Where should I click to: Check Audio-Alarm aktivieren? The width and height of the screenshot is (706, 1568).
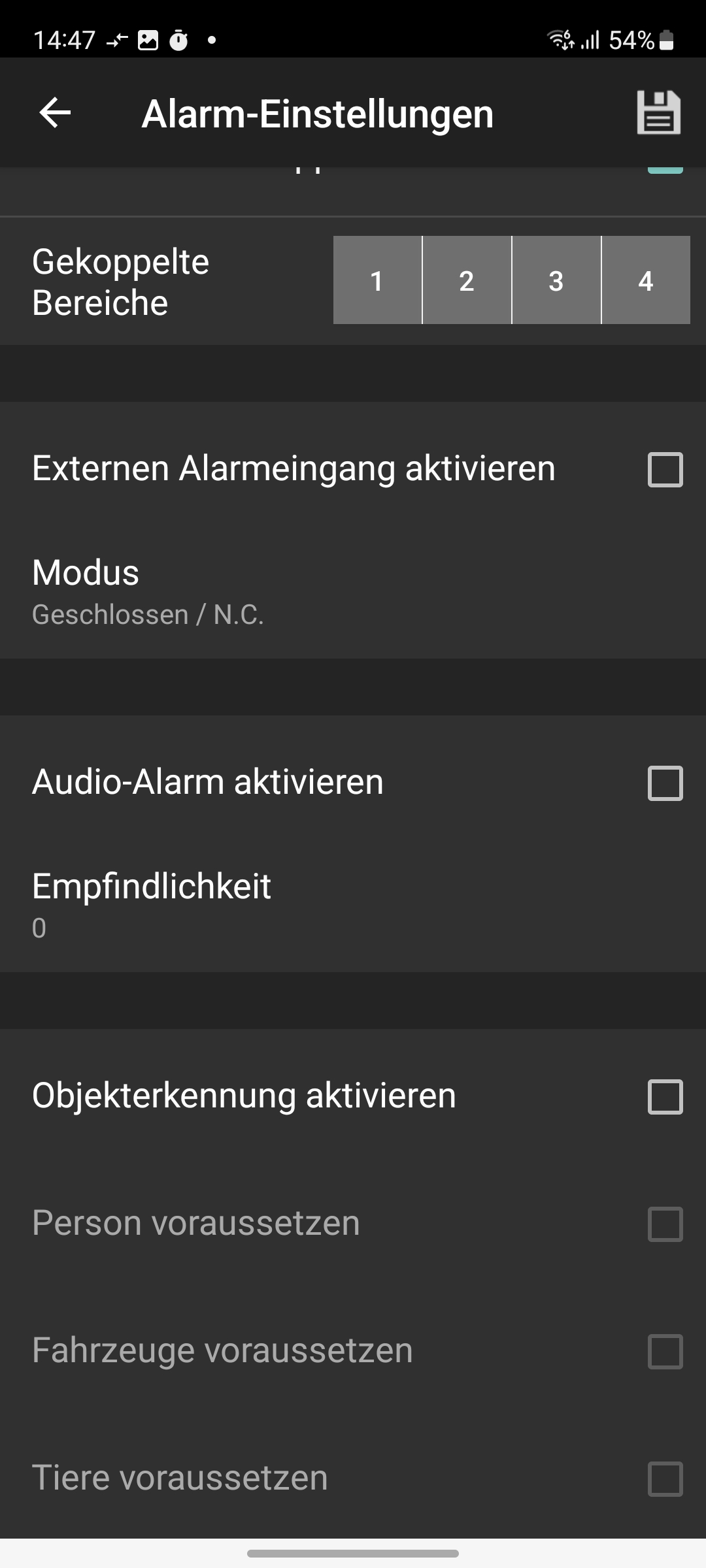(x=665, y=783)
